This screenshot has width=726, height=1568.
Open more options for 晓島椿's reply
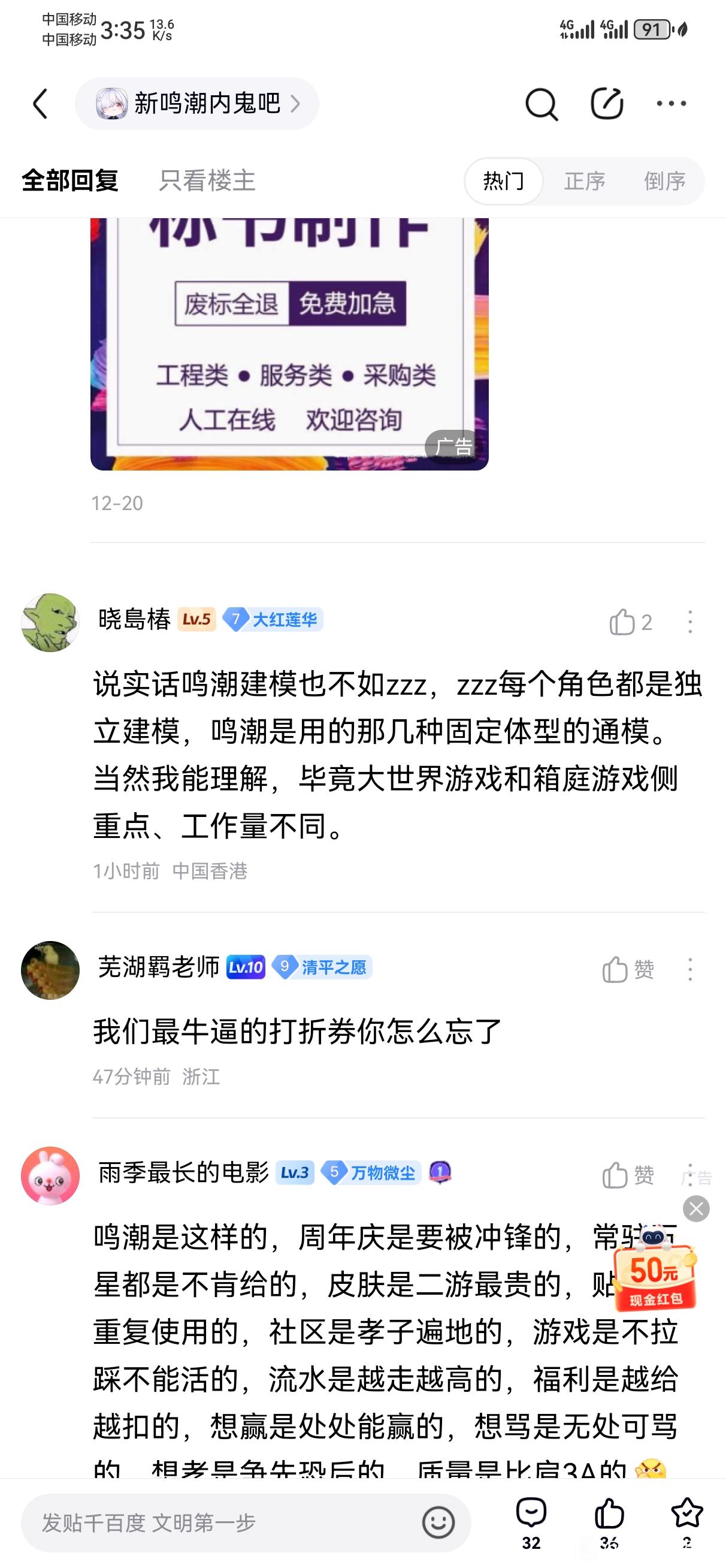coord(689,622)
